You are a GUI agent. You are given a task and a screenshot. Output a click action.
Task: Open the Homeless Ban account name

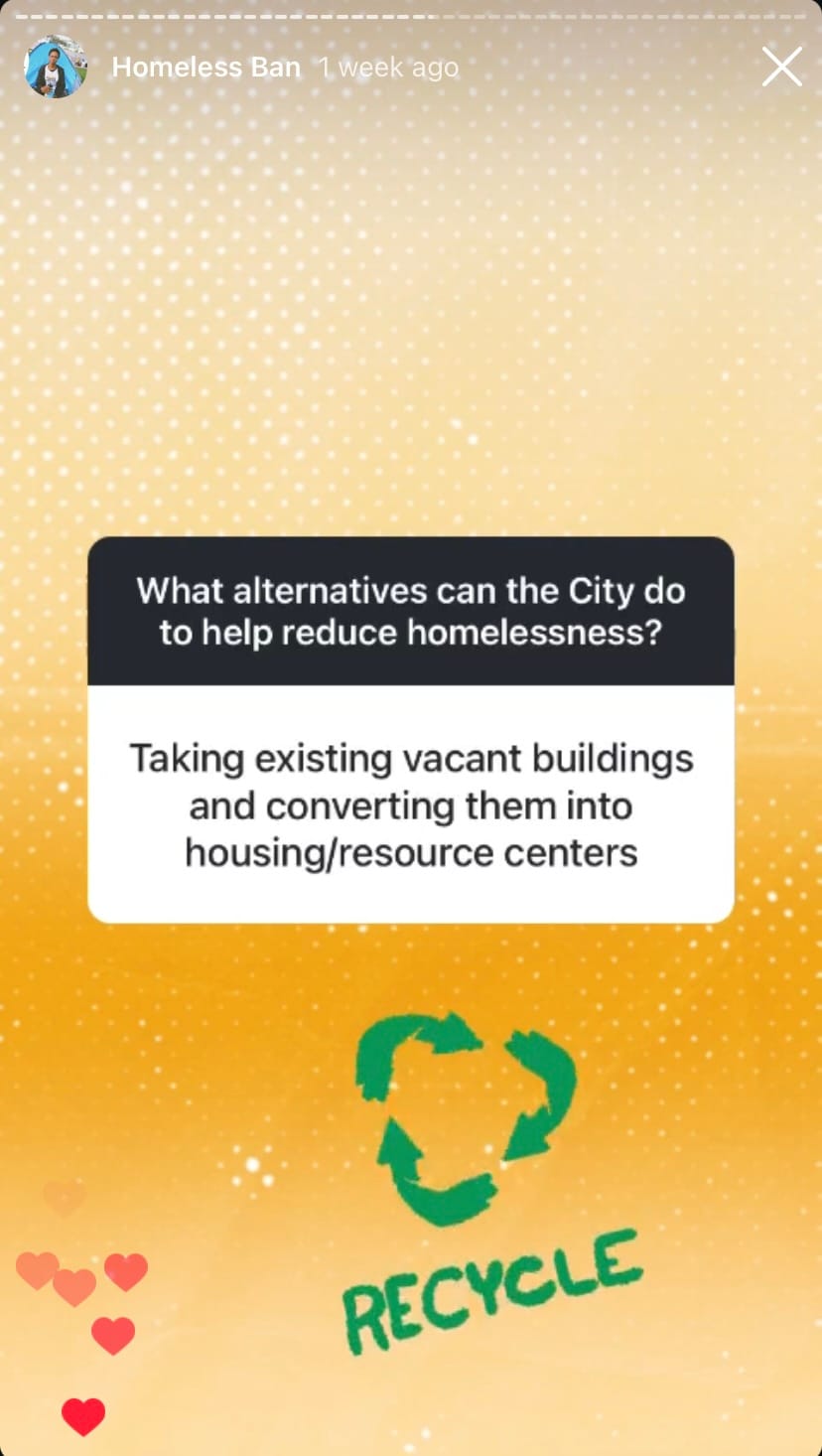tap(206, 67)
